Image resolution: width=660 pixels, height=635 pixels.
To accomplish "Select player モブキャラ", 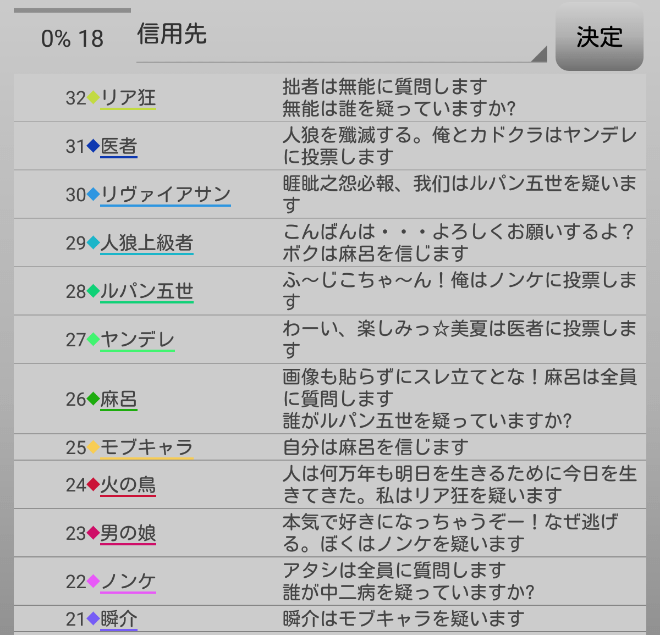I will coord(146,448).
